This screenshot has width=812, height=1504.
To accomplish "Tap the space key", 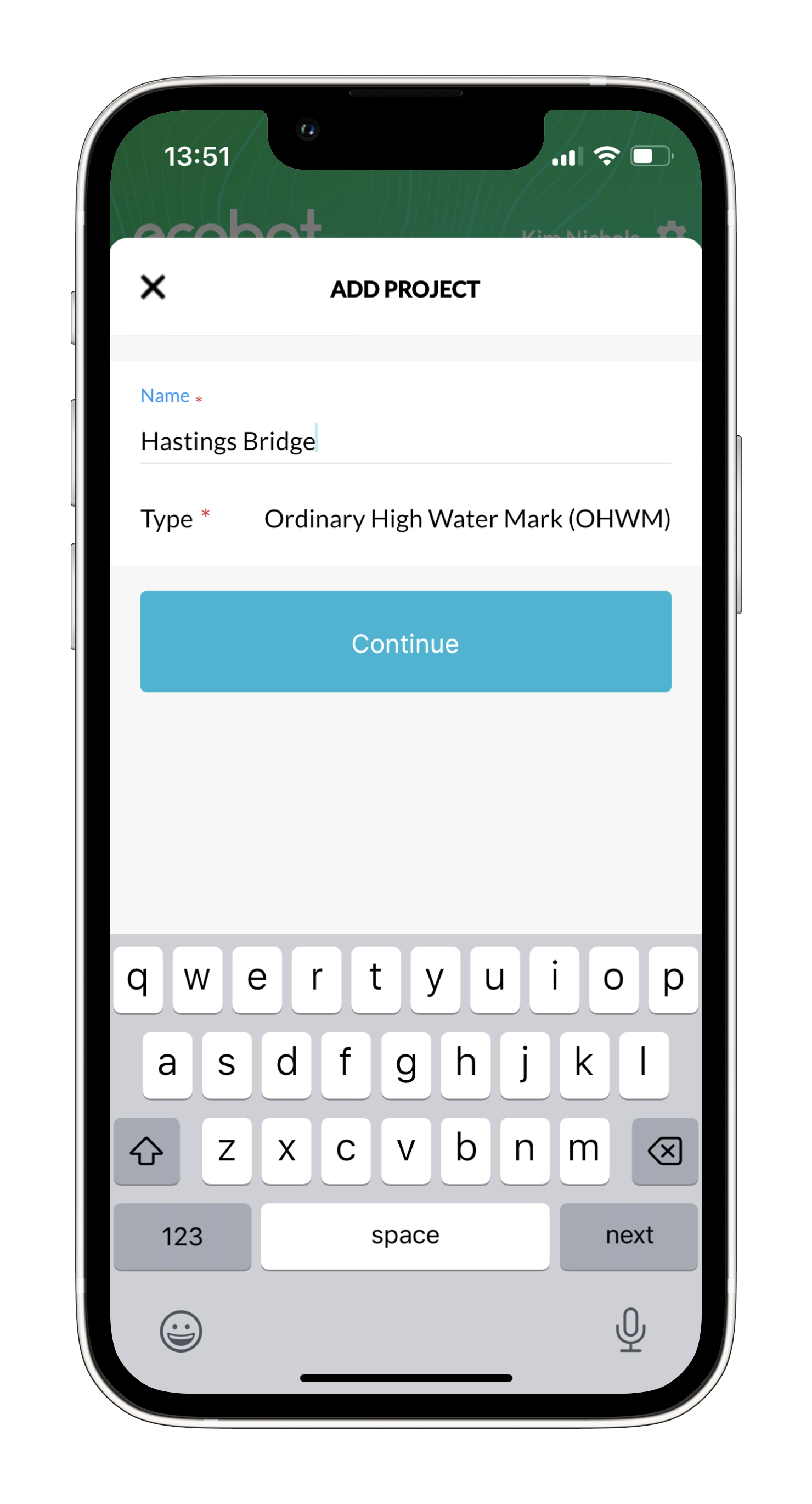I will pos(404,1236).
